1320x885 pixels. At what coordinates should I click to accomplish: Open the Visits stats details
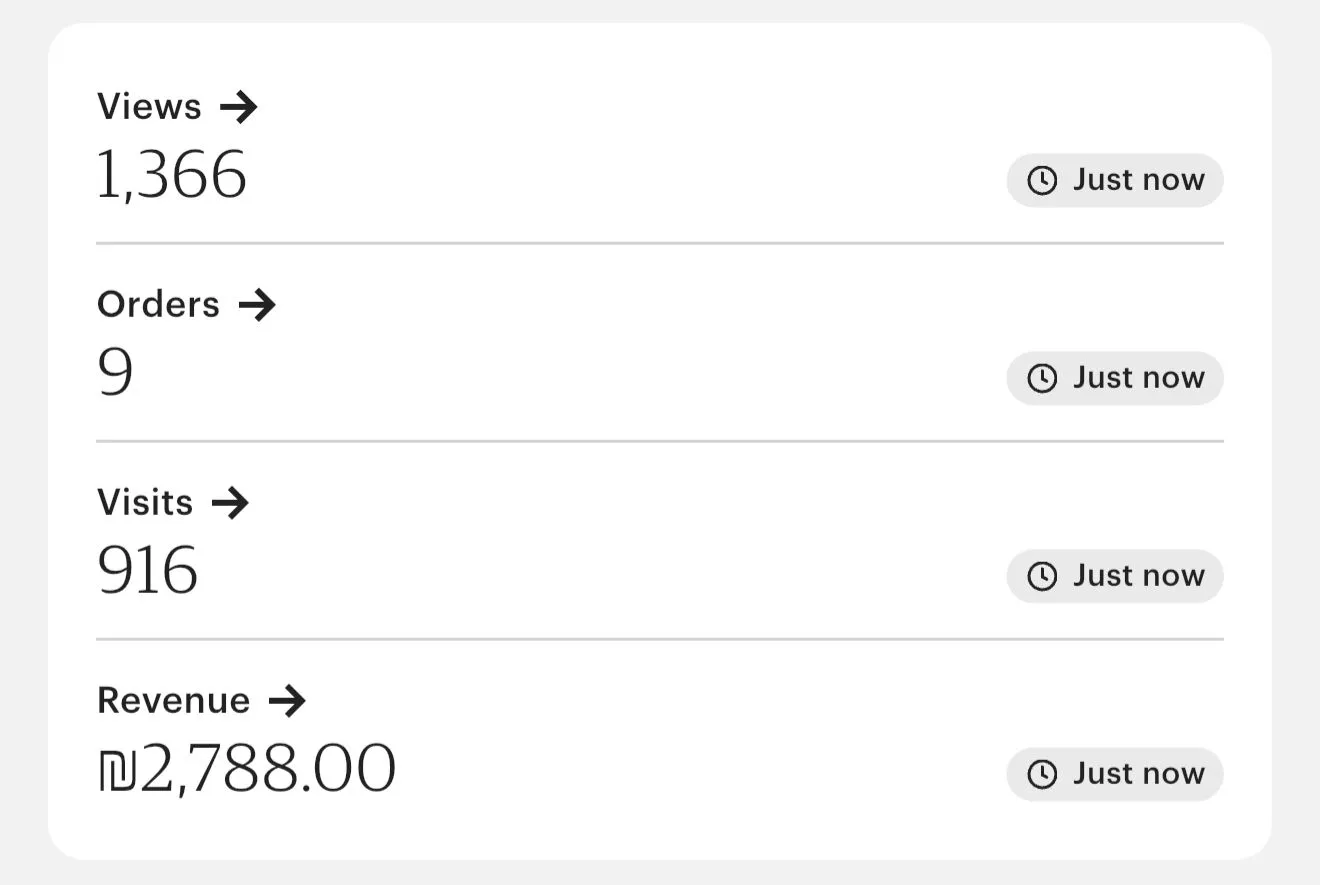coord(172,503)
